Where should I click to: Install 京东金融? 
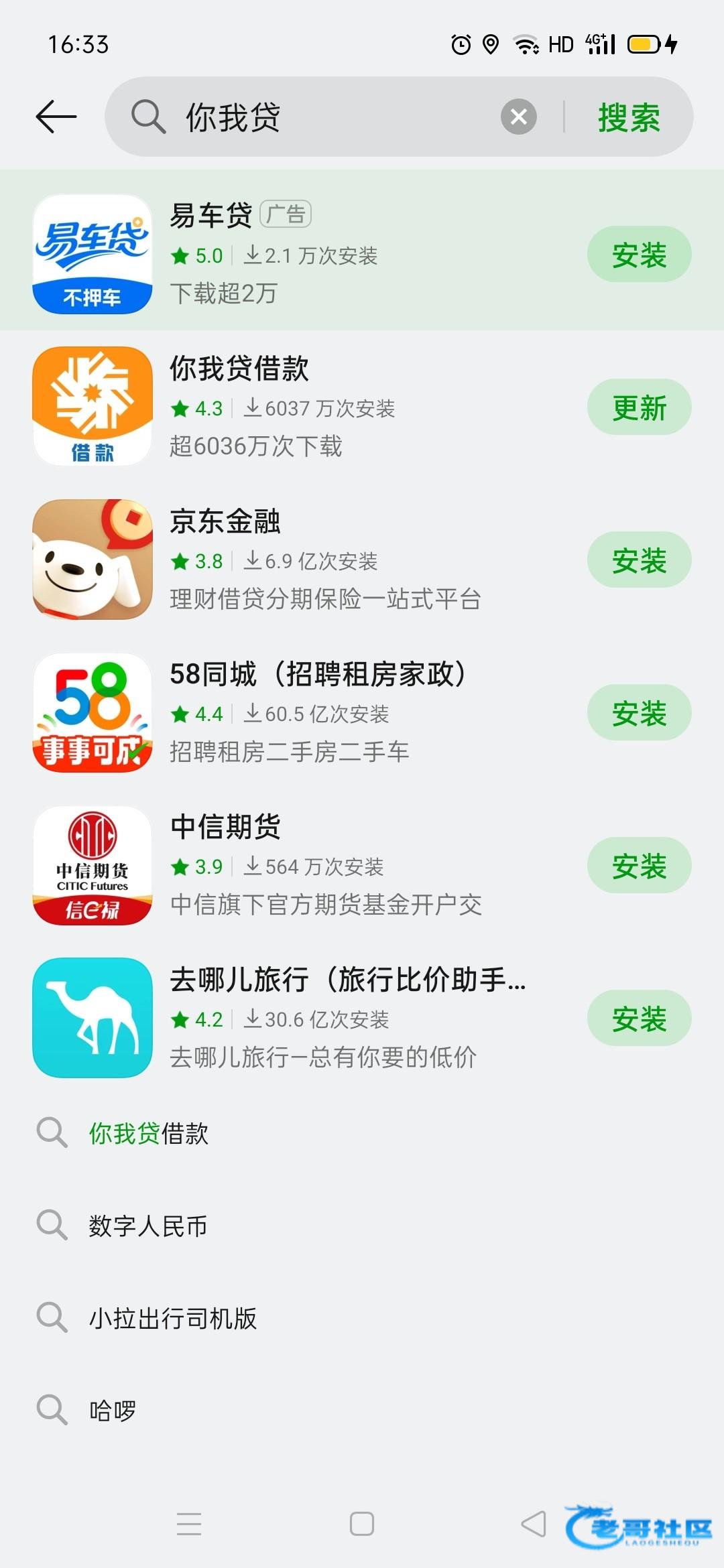pyautogui.click(x=638, y=560)
